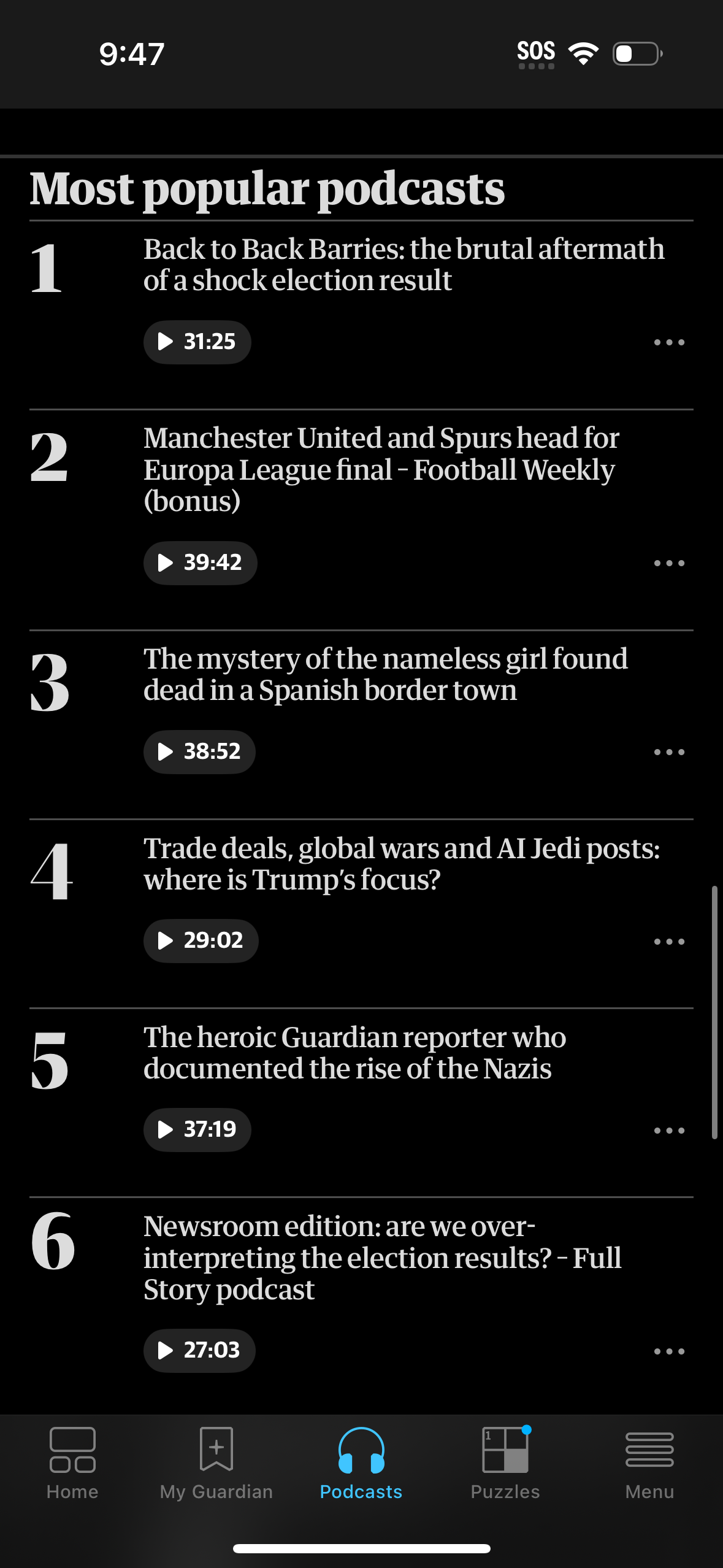Play the Football Weekly bonus episode
Viewport: 723px width, 1568px height.
200,563
